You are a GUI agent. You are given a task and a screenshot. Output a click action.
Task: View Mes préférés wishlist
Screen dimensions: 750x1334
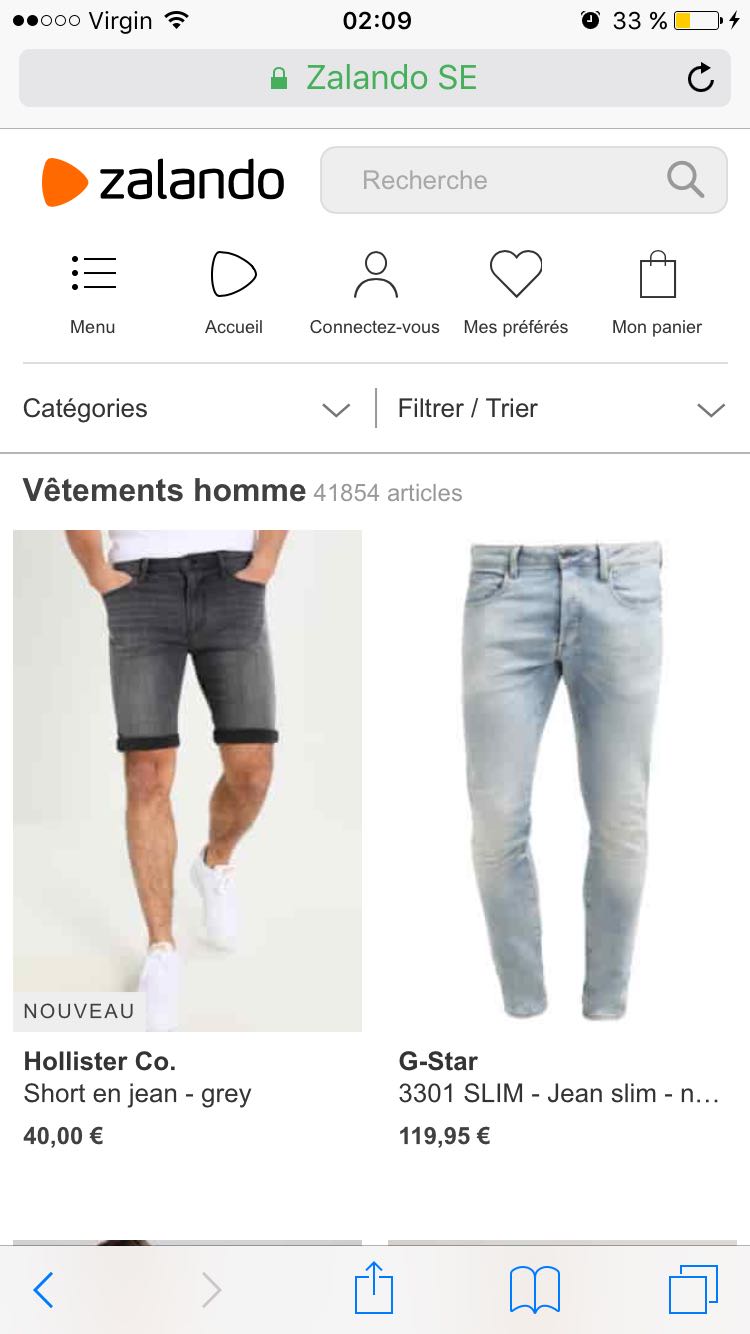coord(516,292)
